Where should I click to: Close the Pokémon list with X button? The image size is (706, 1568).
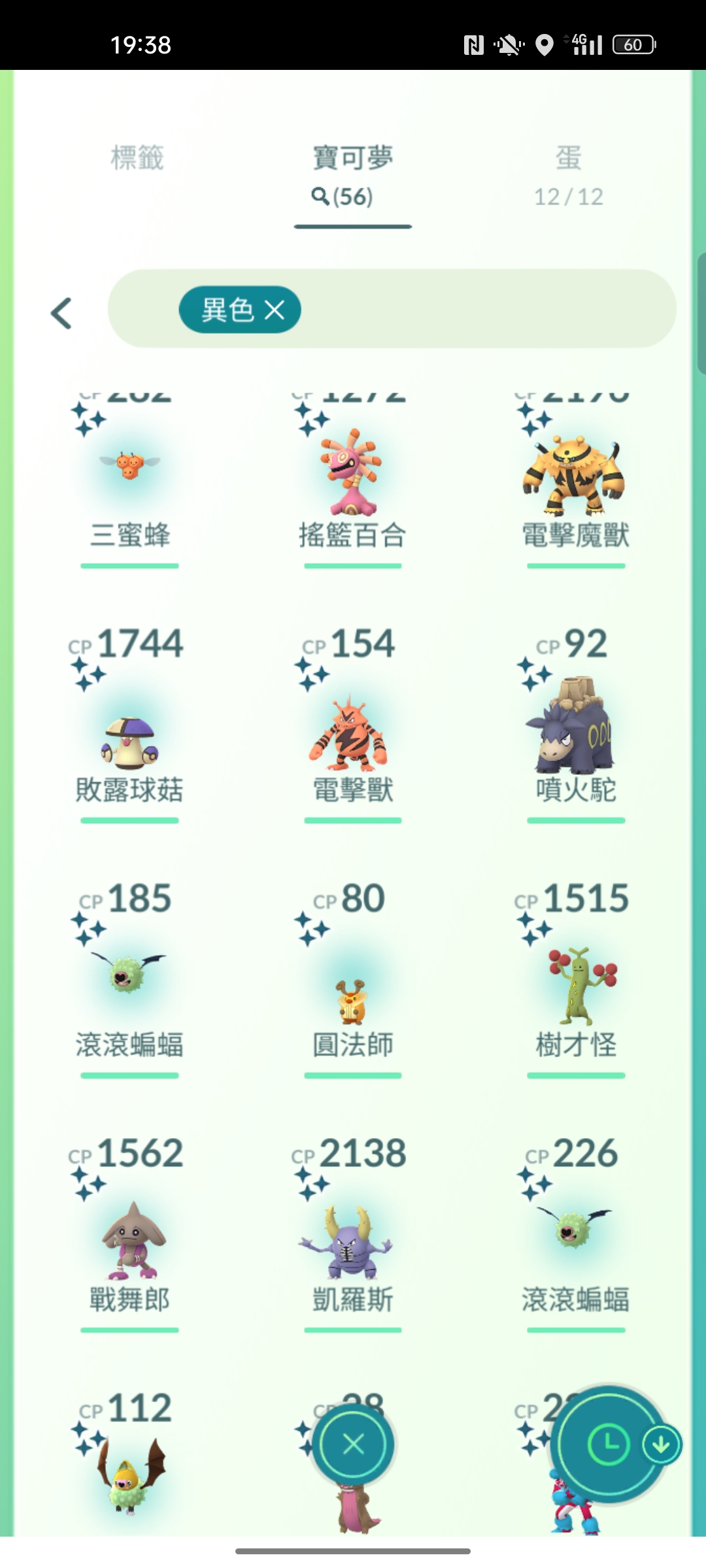click(353, 1444)
